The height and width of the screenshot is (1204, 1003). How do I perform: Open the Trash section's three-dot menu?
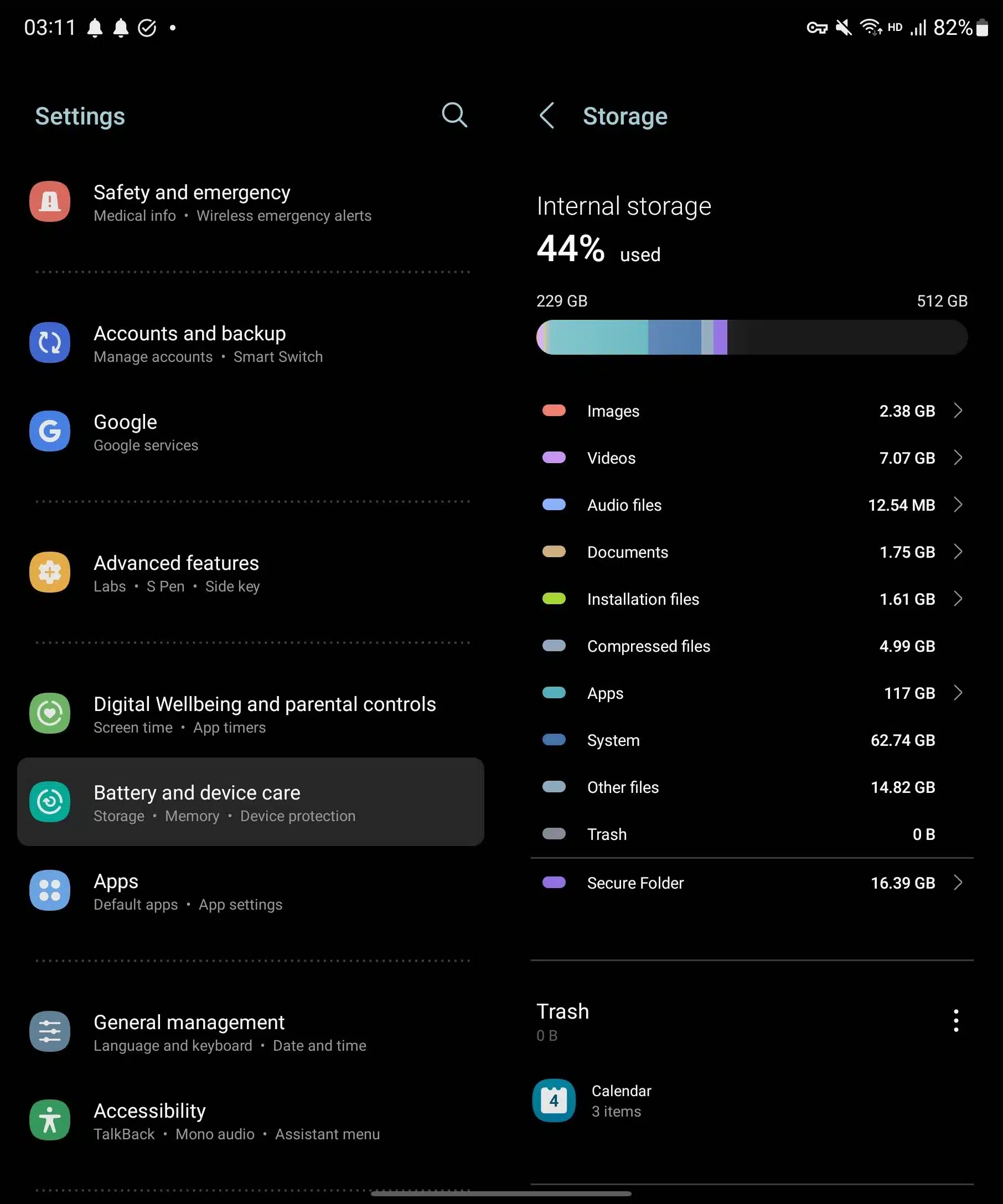pyautogui.click(x=955, y=1020)
